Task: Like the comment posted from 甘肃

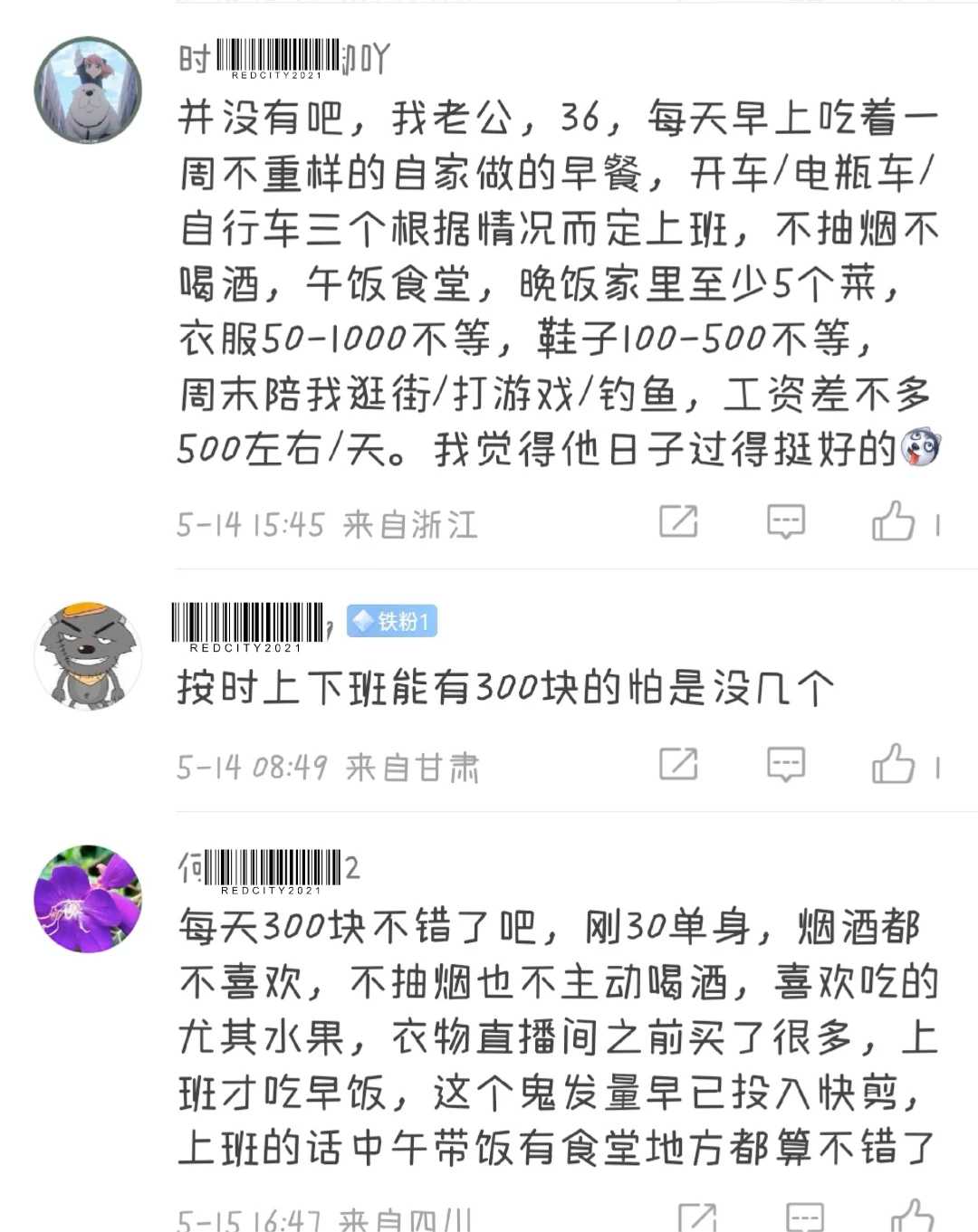Action: (893, 765)
